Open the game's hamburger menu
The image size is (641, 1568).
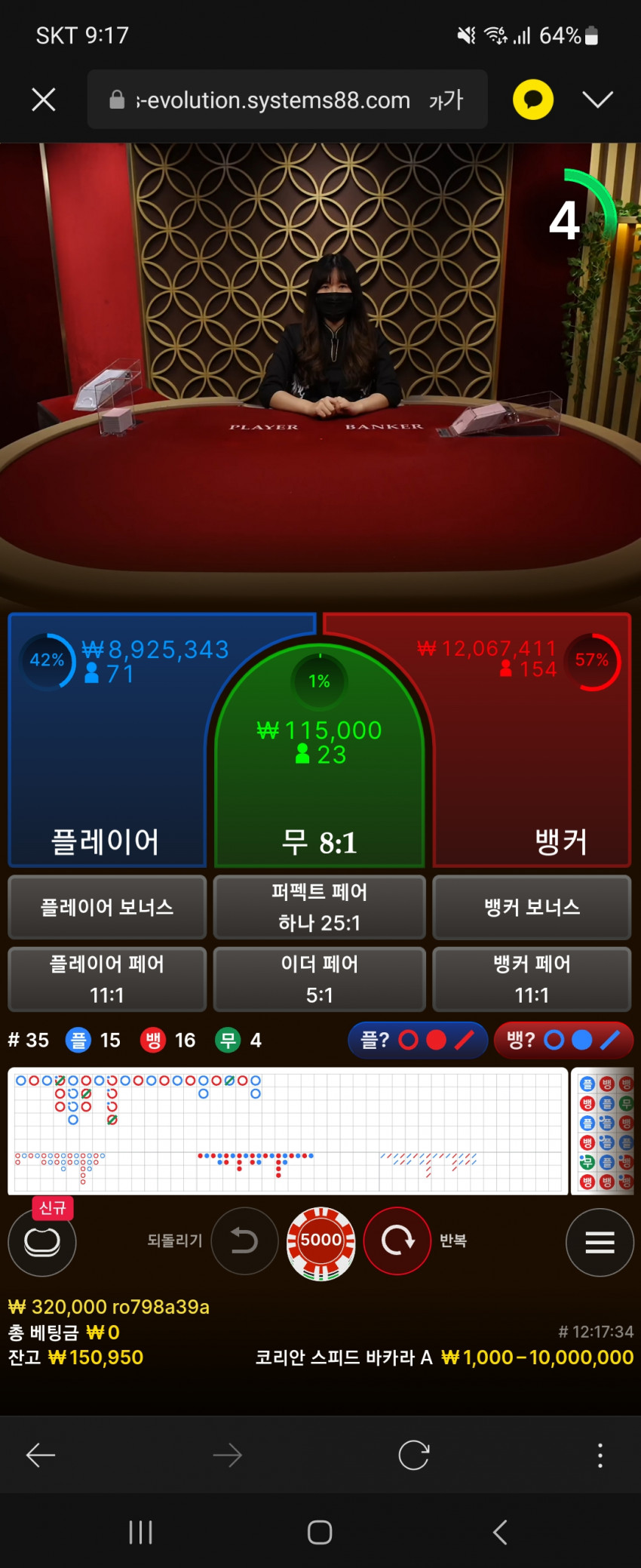pyautogui.click(x=600, y=1242)
